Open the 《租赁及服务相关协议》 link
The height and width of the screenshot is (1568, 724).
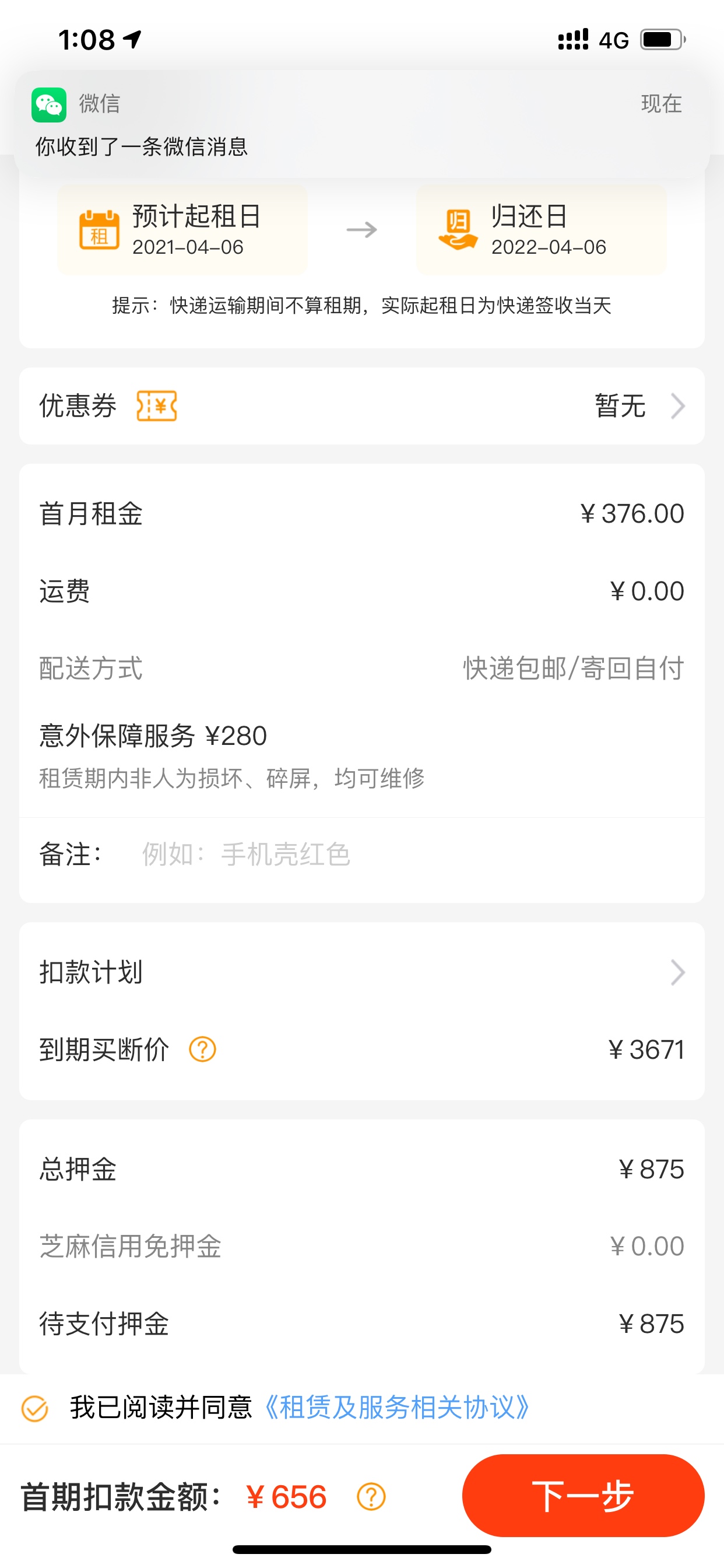(x=396, y=1408)
